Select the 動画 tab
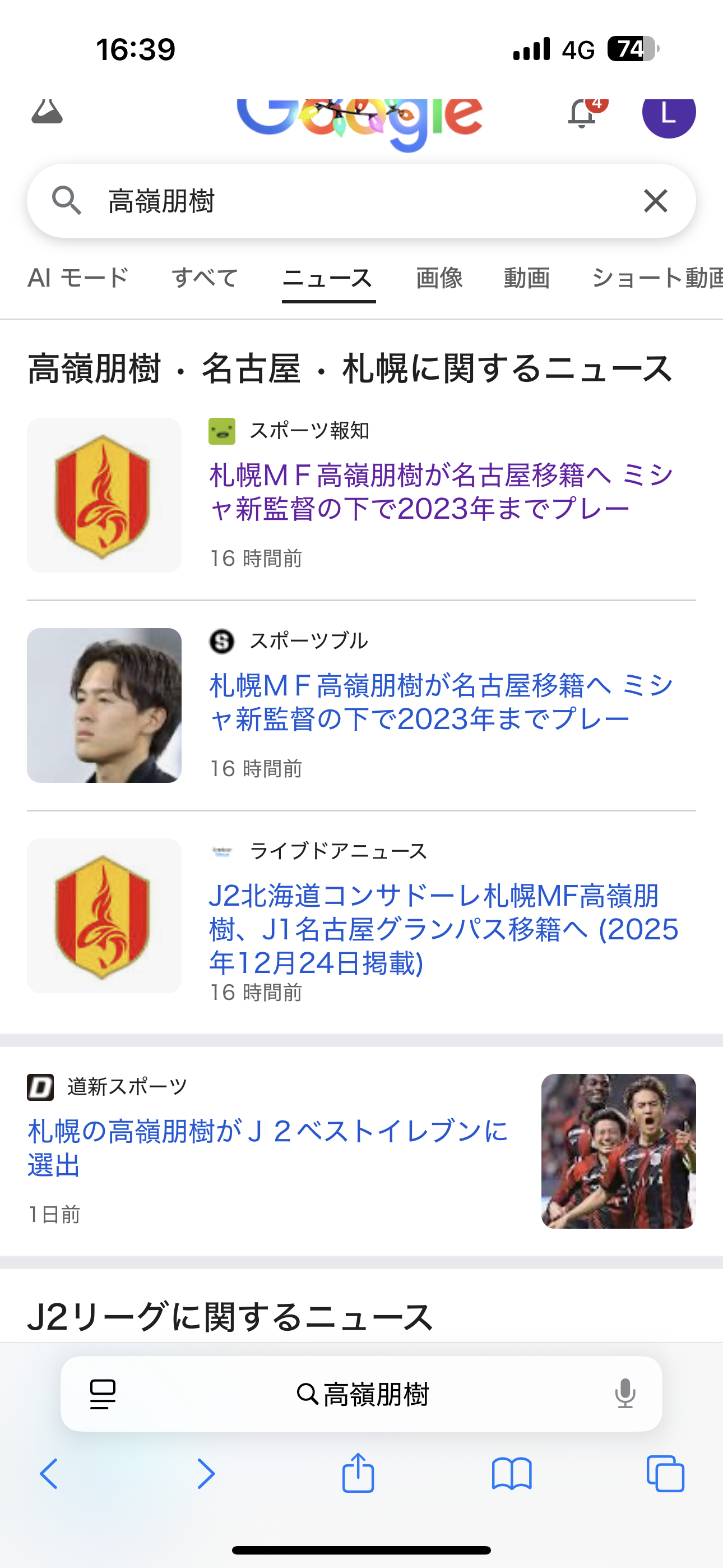723x1568 pixels. (x=526, y=278)
